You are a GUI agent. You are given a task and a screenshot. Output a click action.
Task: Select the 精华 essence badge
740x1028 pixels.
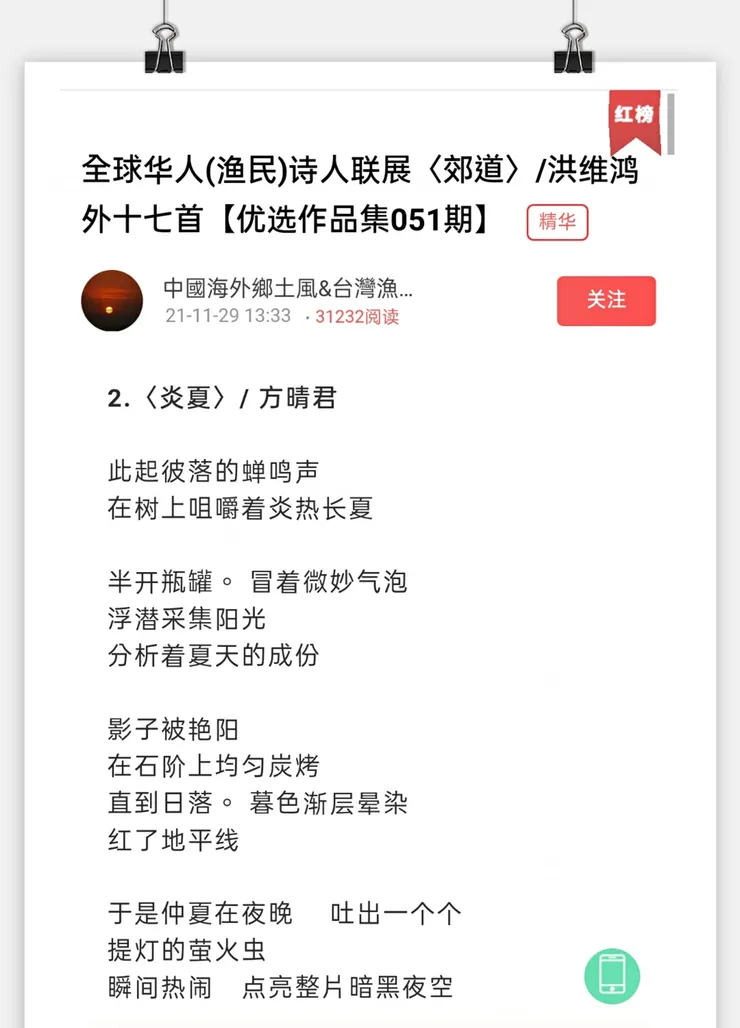coord(557,224)
